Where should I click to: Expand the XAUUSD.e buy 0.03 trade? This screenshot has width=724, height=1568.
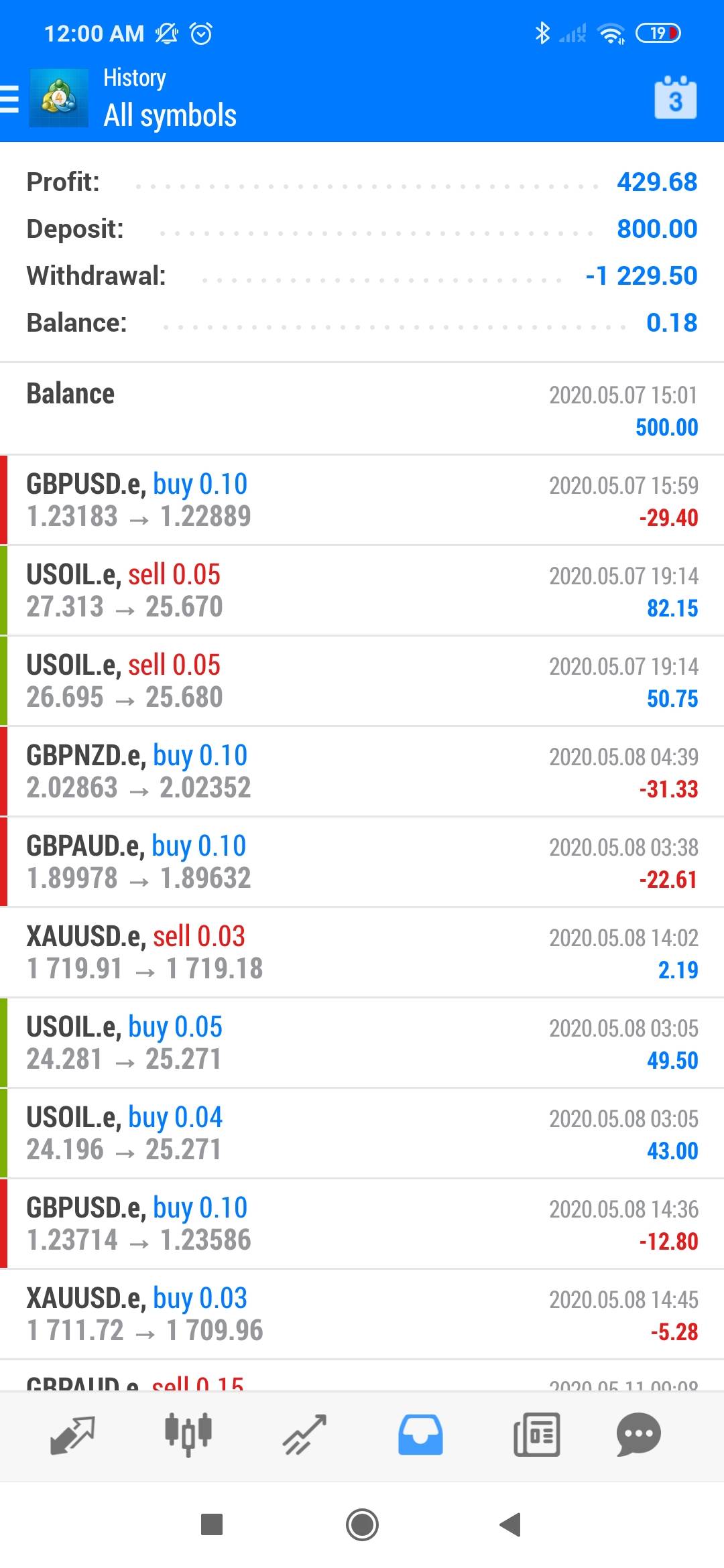pos(362,1314)
